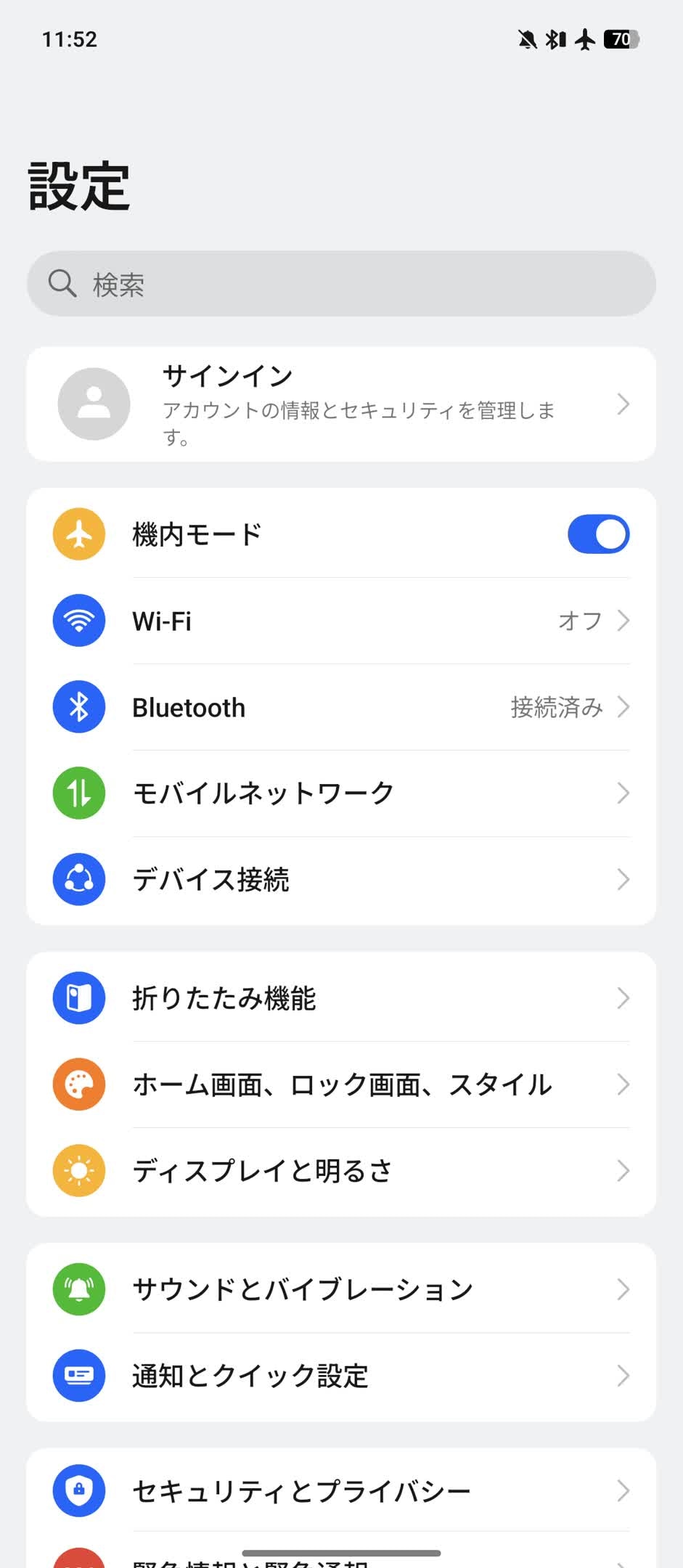Open 通知とクイック設定
The width and height of the screenshot is (683, 1568).
341,1376
